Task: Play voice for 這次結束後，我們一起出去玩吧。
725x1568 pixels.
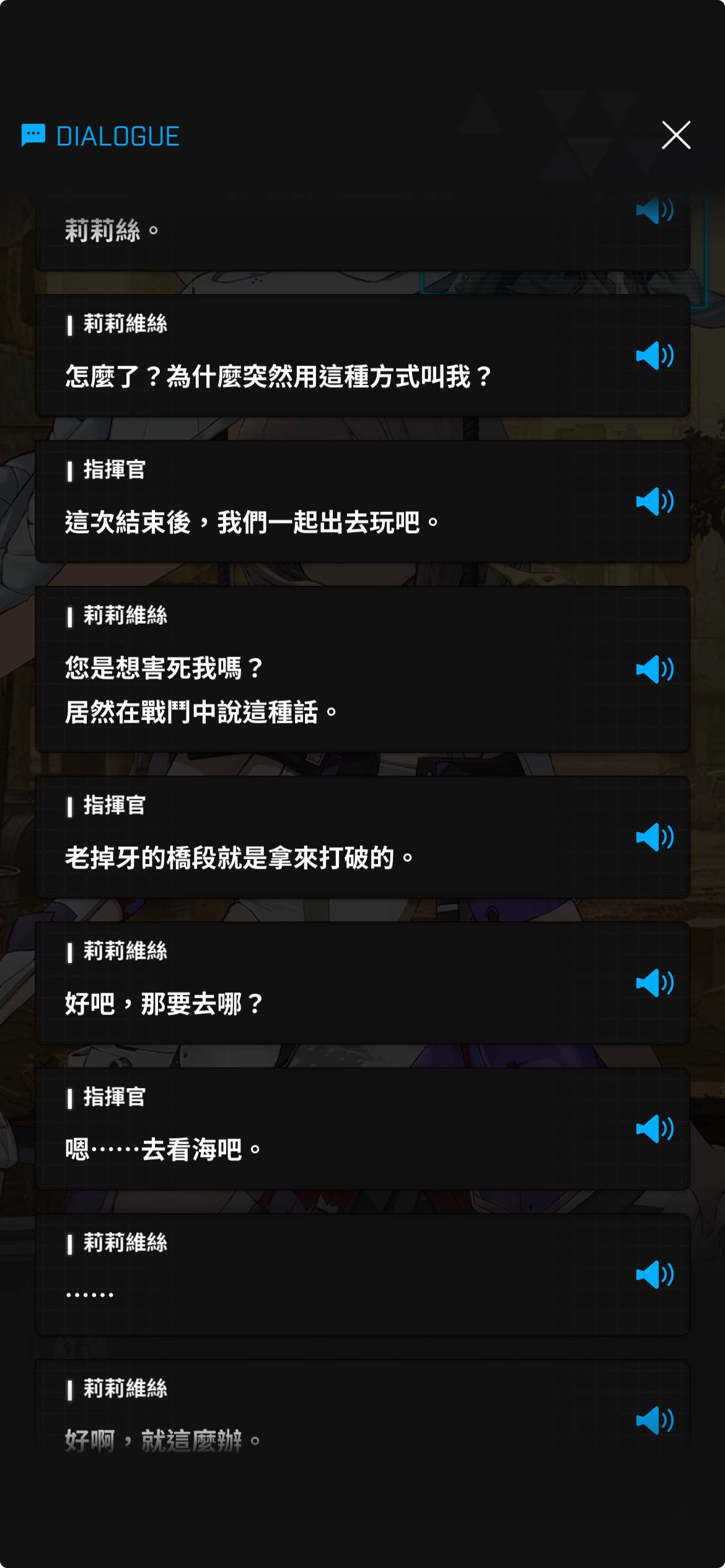Action: pos(654,502)
